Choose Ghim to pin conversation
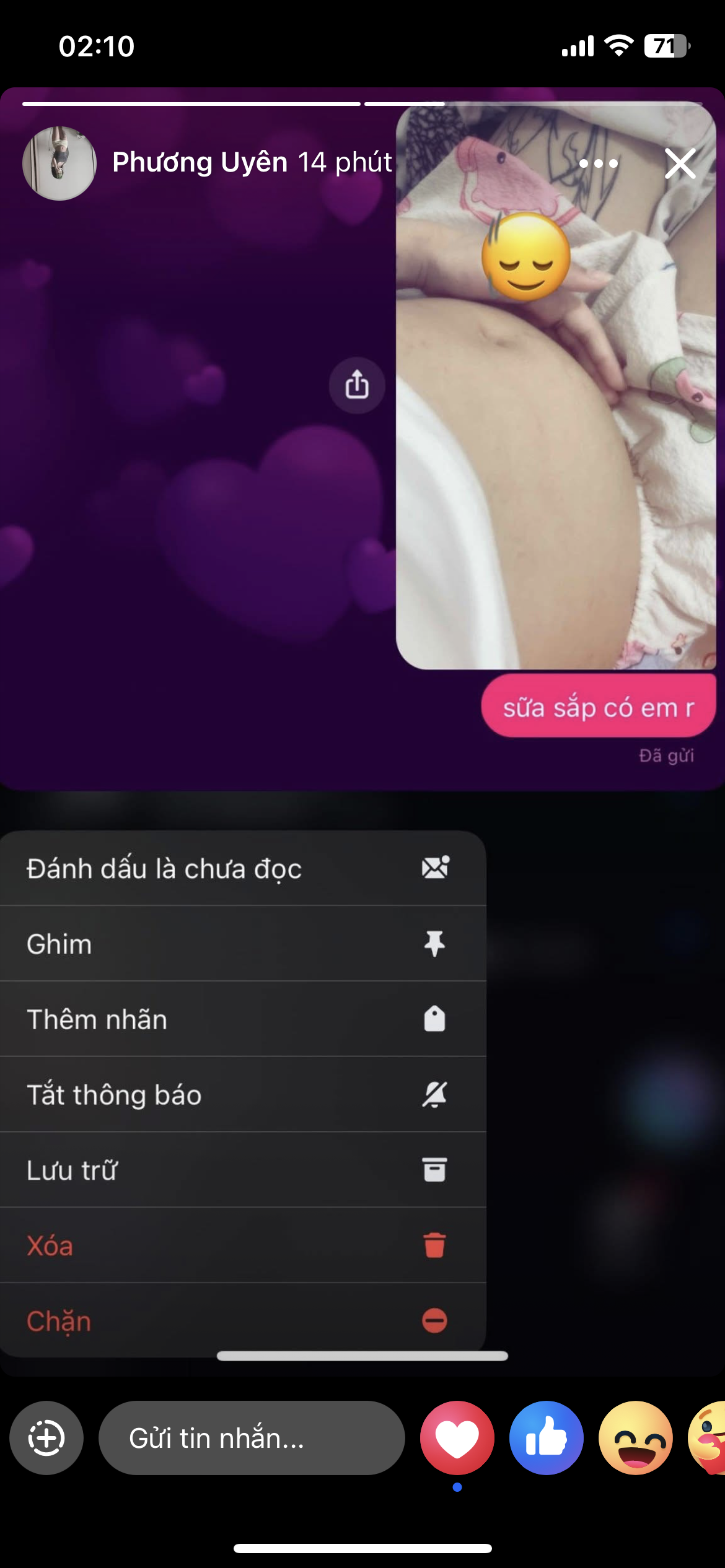The height and width of the screenshot is (1568, 725). 242,944
